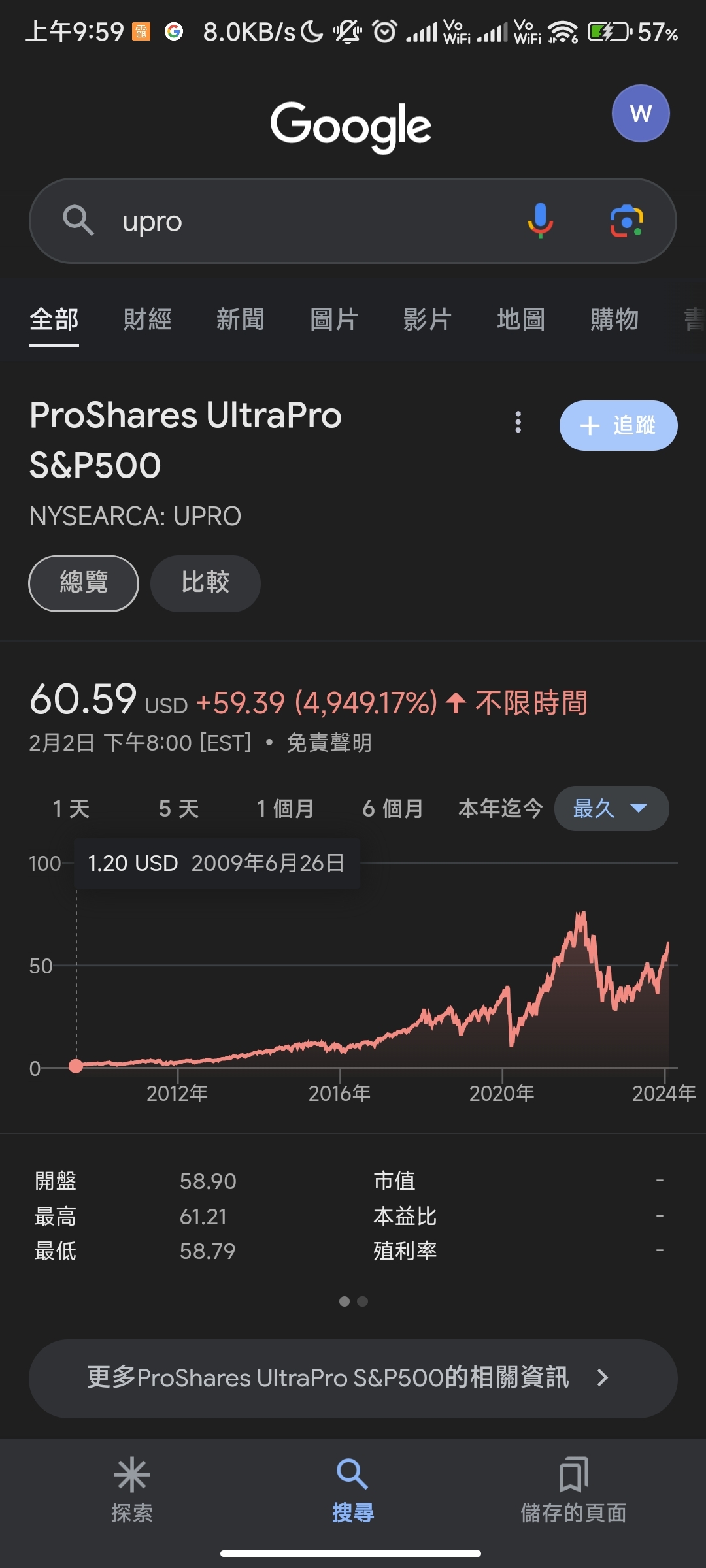
Task: Show the 5 天 chart range
Action: tap(178, 809)
